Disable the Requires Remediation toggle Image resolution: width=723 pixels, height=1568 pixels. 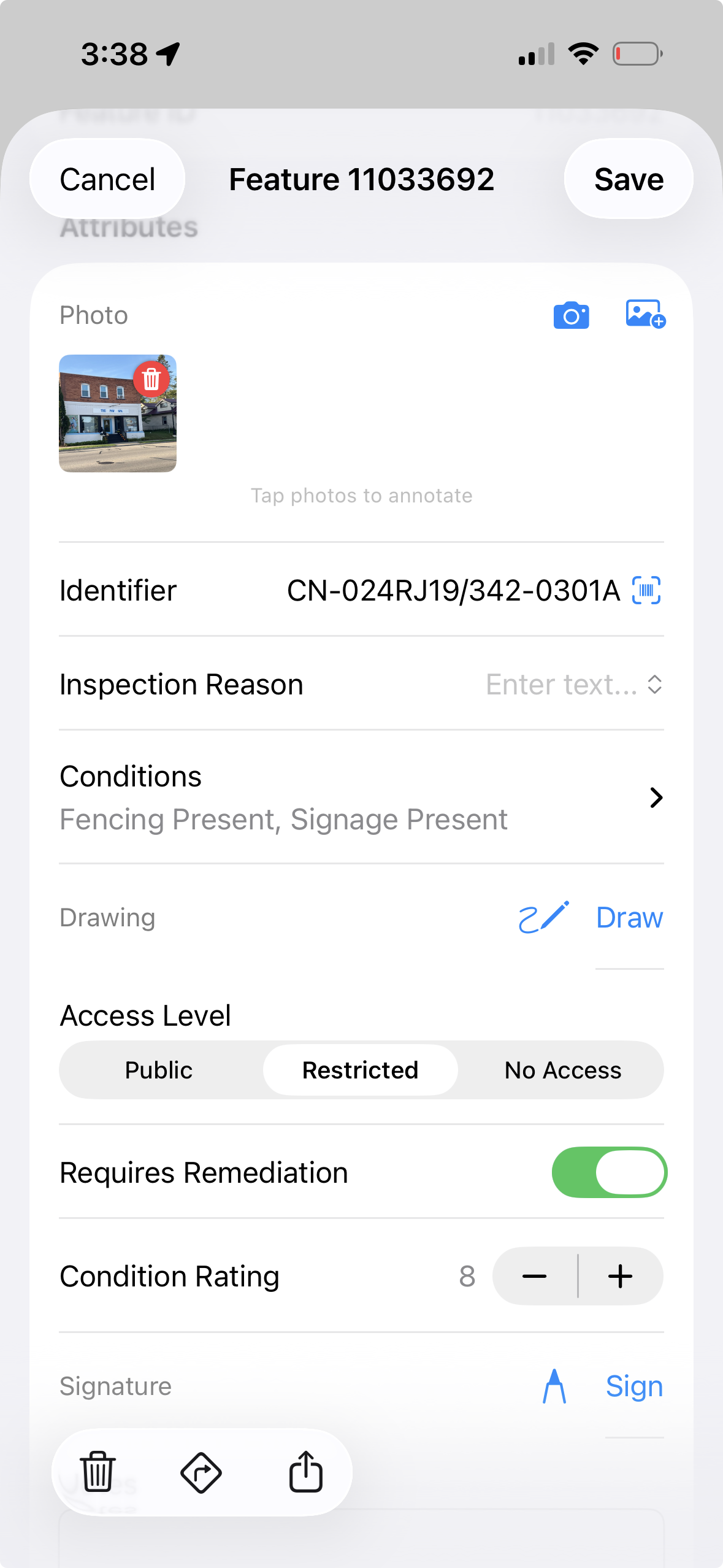point(608,1172)
